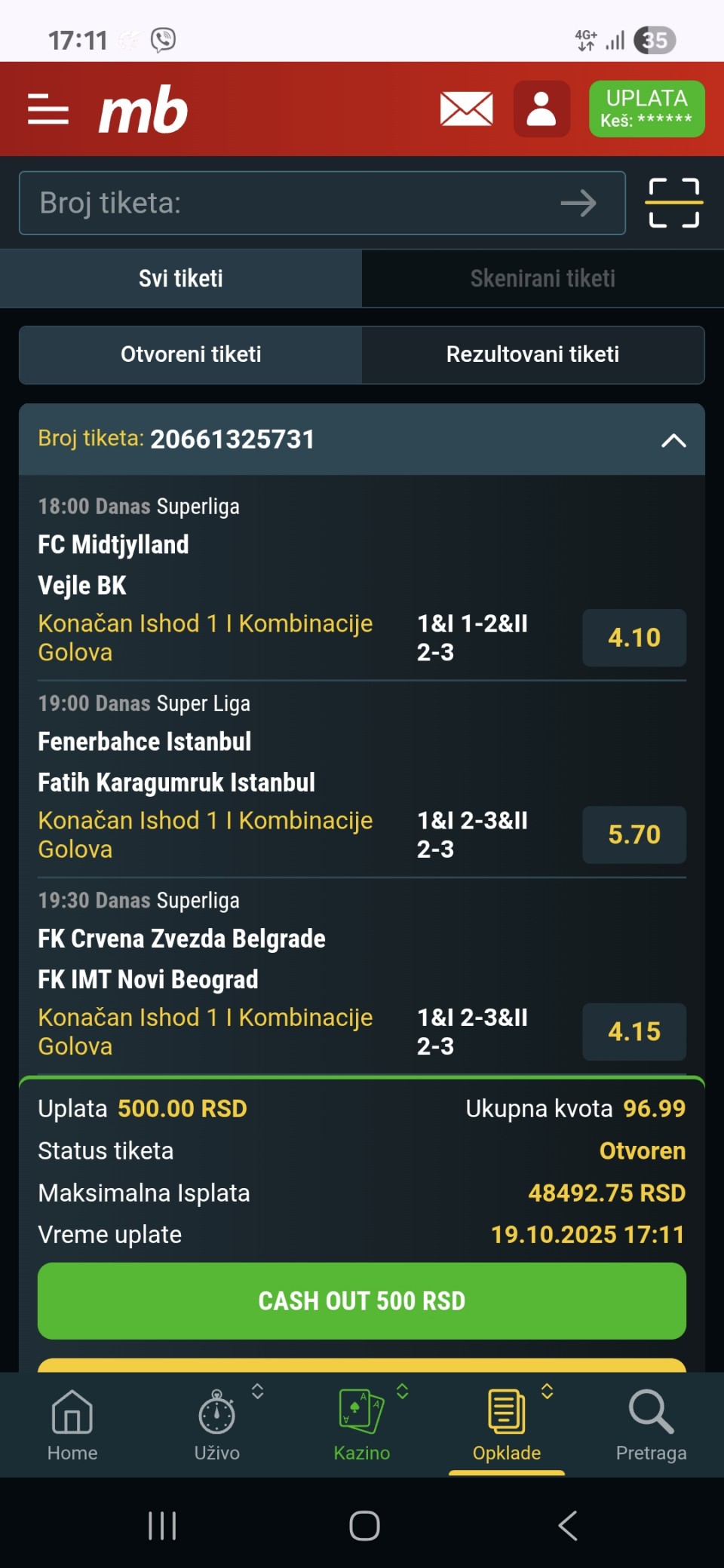Image resolution: width=724 pixels, height=1568 pixels.
Task: Open the Pretraga search tab
Action: click(x=651, y=1424)
